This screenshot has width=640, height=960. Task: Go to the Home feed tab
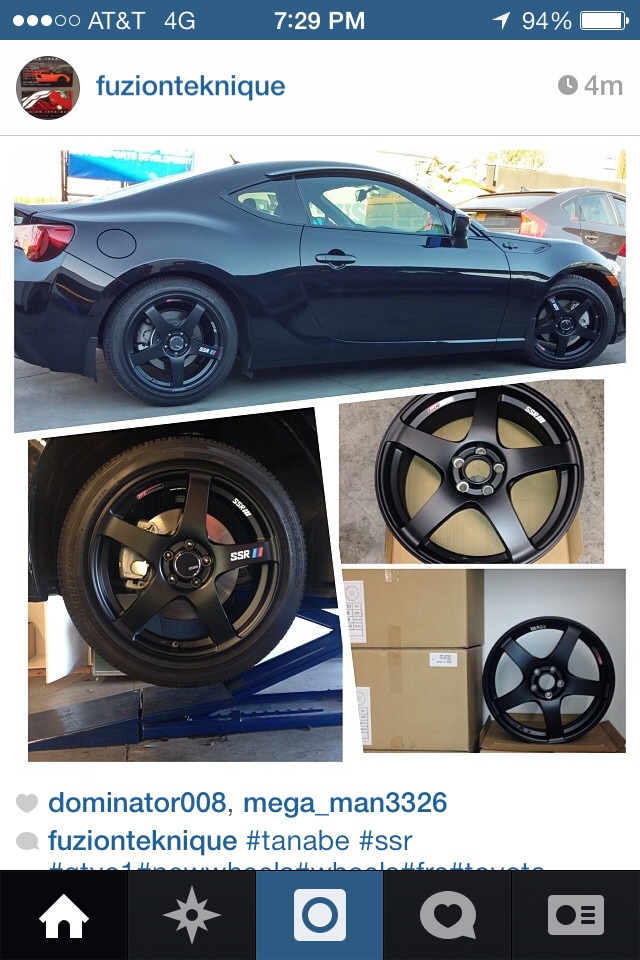click(x=63, y=915)
